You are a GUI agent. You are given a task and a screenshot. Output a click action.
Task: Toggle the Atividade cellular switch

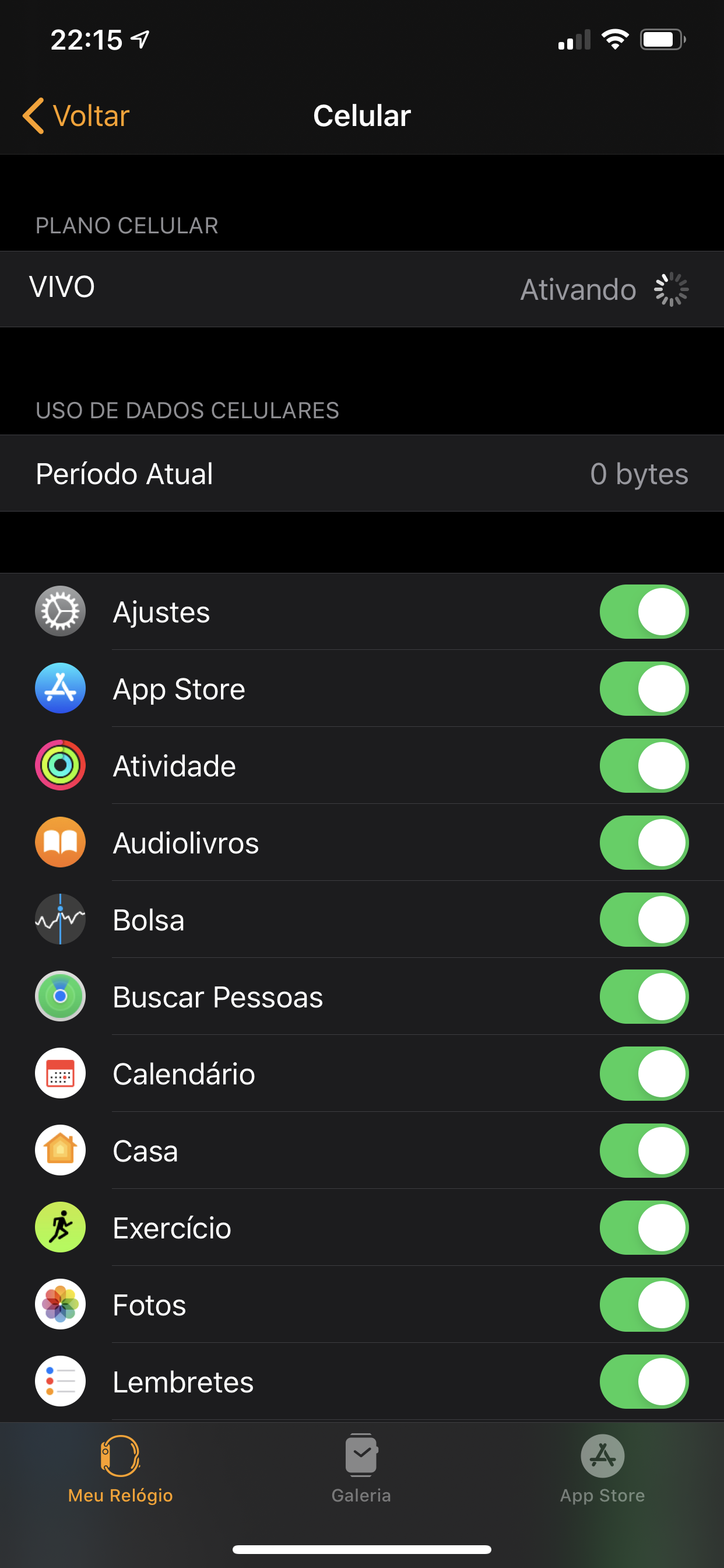coord(644,766)
